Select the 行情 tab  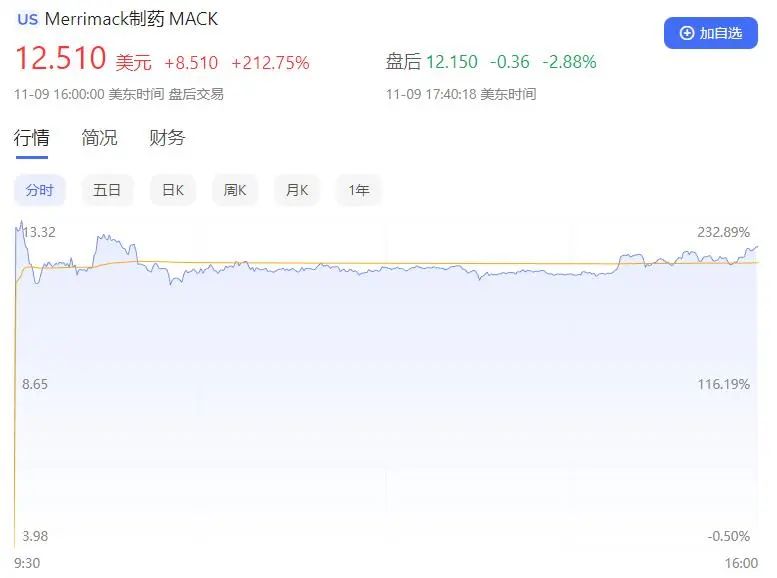click(x=32, y=138)
